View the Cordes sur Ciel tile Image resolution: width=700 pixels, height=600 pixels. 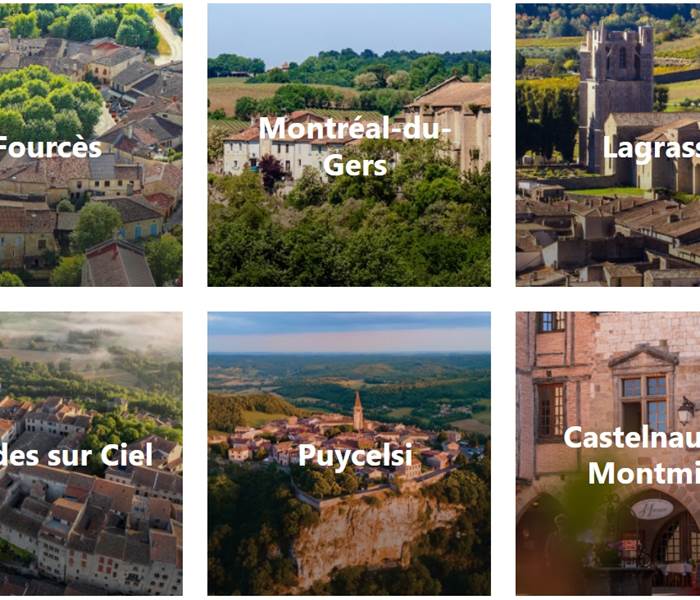tap(90, 454)
